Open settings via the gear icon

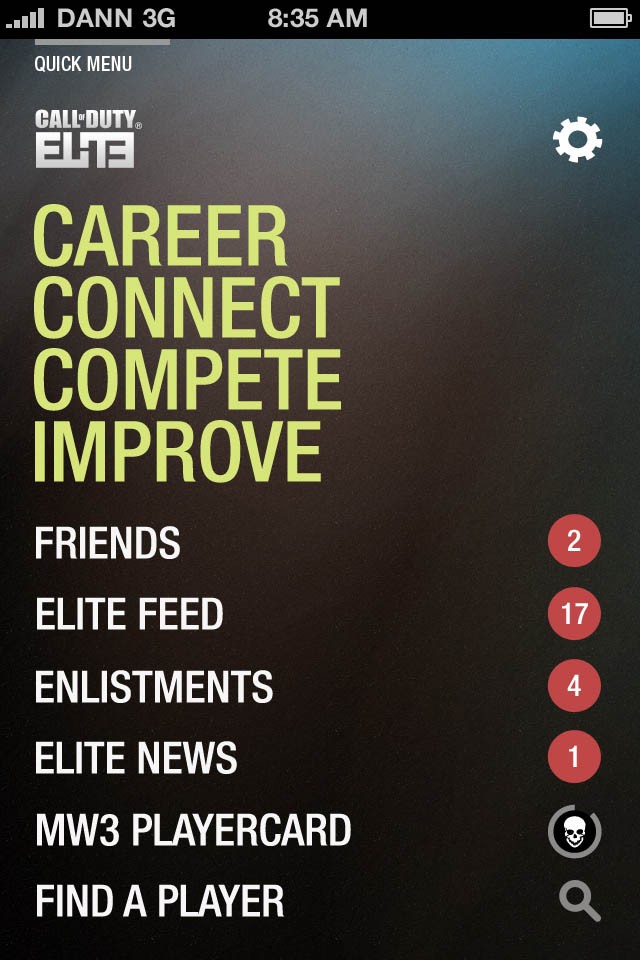(x=577, y=140)
